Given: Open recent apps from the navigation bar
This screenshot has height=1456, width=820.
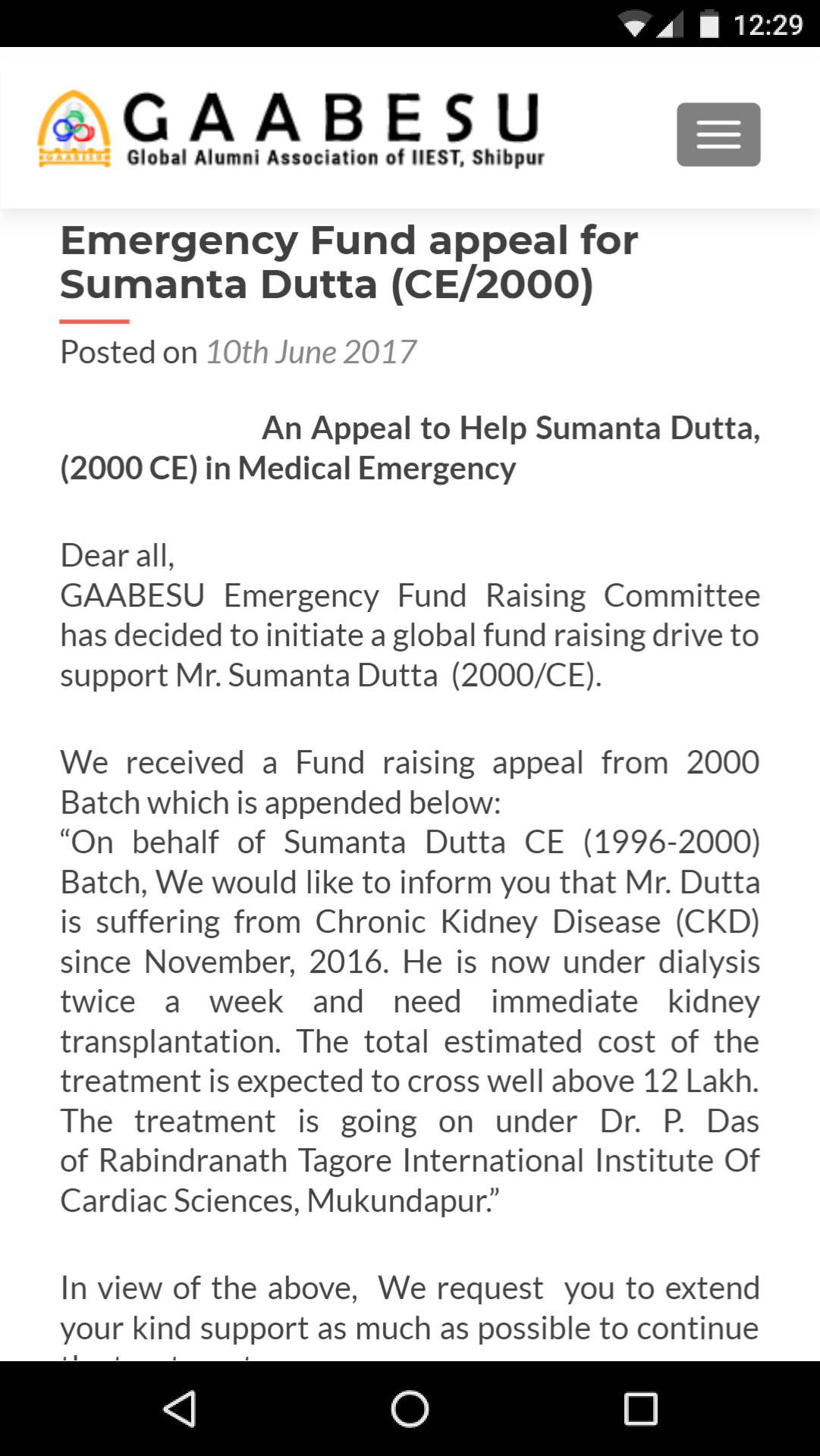Looking at the screenshot, I should click(x=640, y=1409).
